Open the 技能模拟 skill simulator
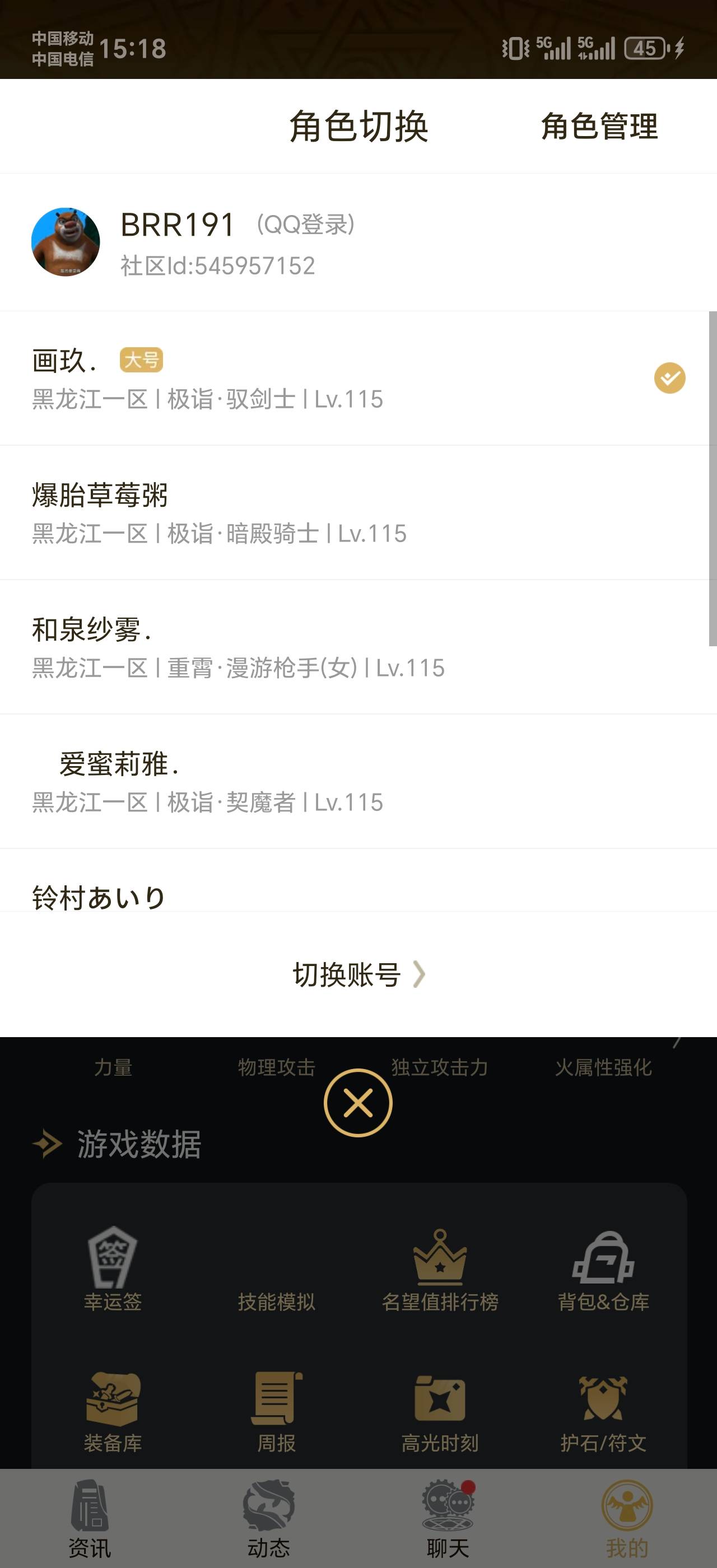717x1568 pixels. (277, 1272)
